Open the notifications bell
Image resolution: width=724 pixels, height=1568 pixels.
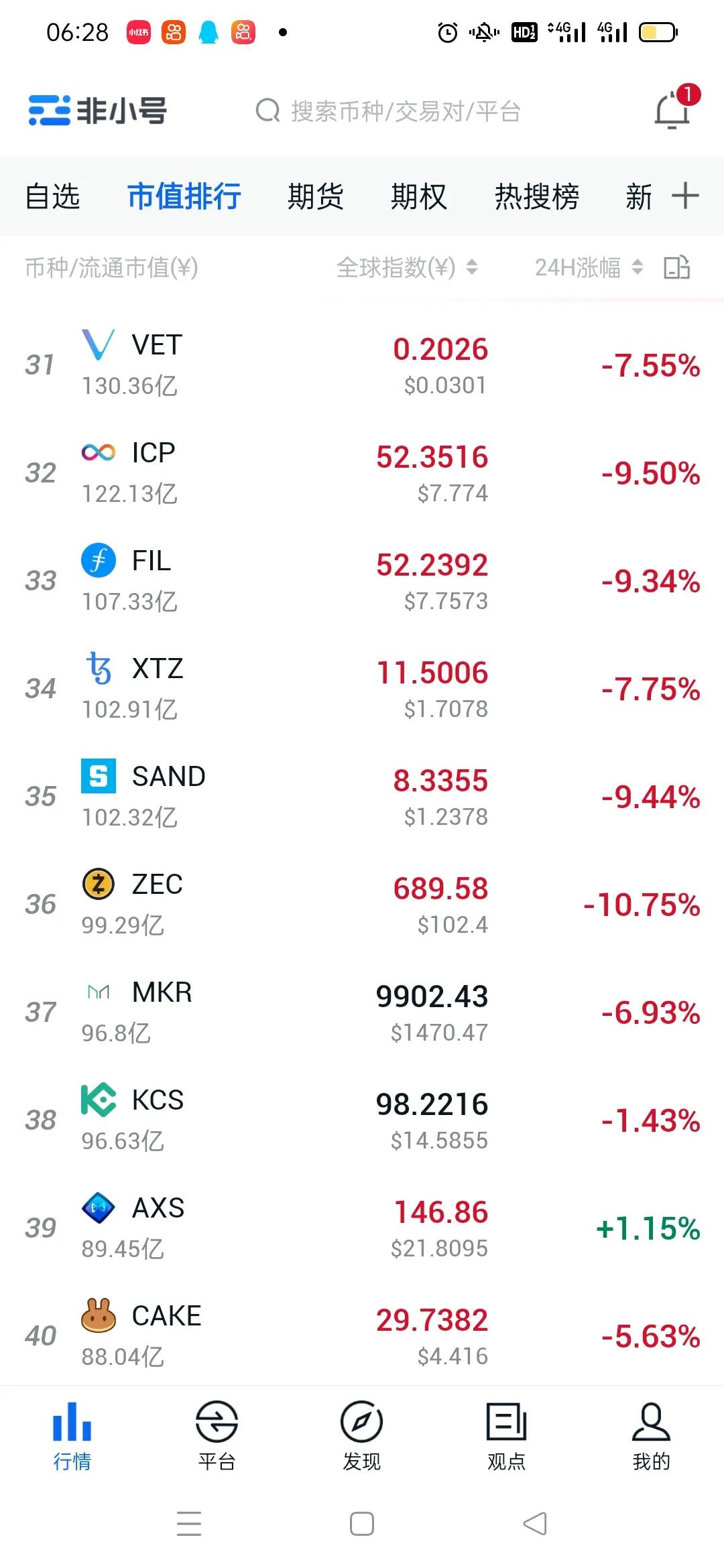pos(672,110)
